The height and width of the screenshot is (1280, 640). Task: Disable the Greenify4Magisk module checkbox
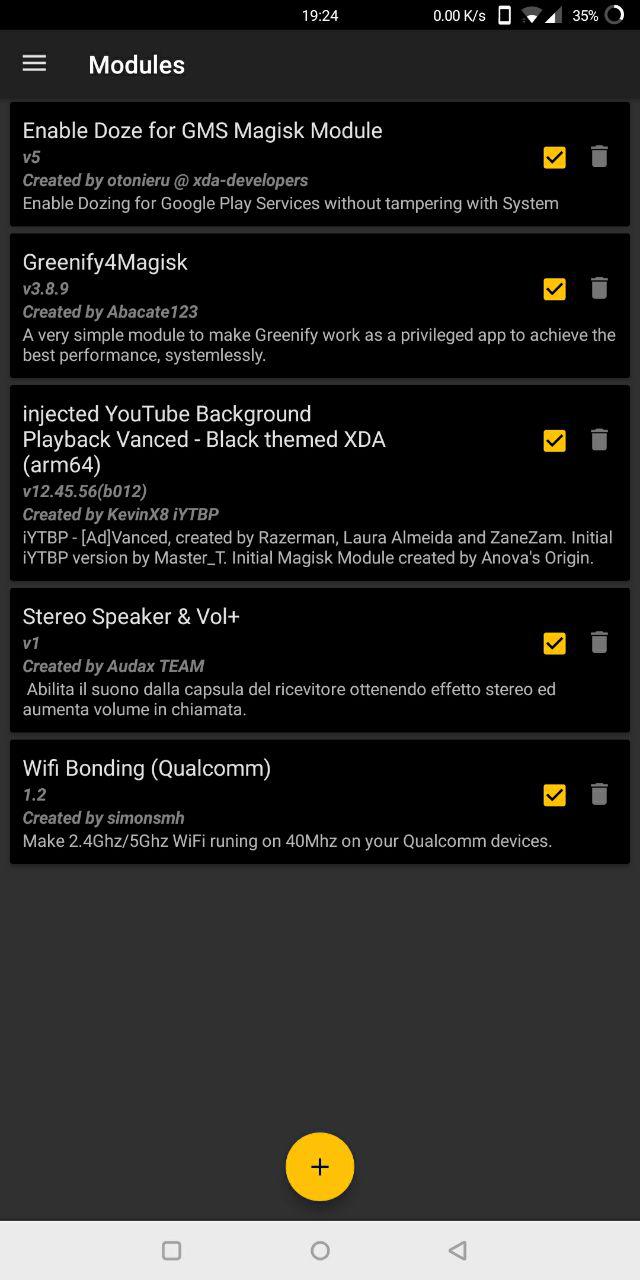point(554,289)
